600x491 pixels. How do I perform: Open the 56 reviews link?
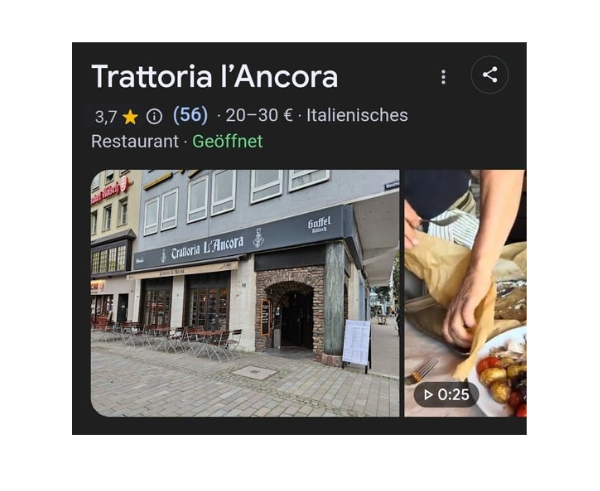coord(189,115)
